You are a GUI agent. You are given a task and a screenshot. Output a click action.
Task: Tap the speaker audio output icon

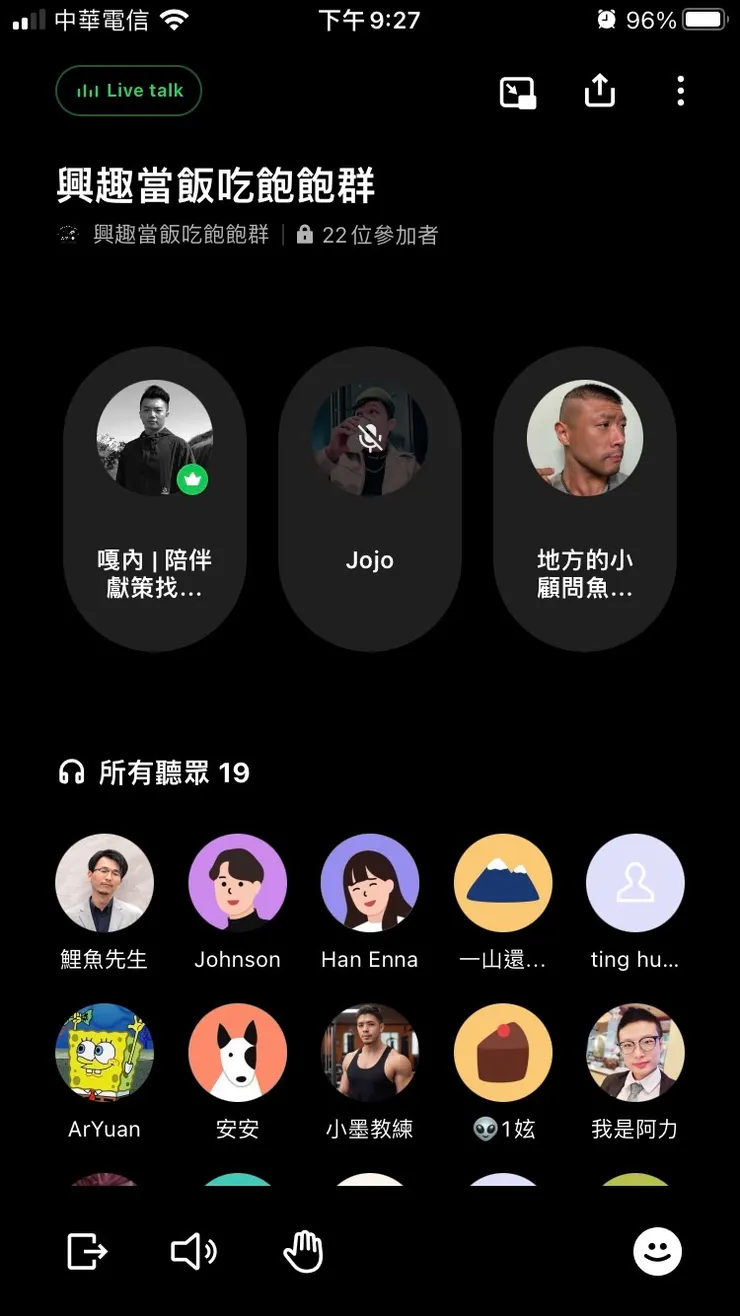point(194,1250)
